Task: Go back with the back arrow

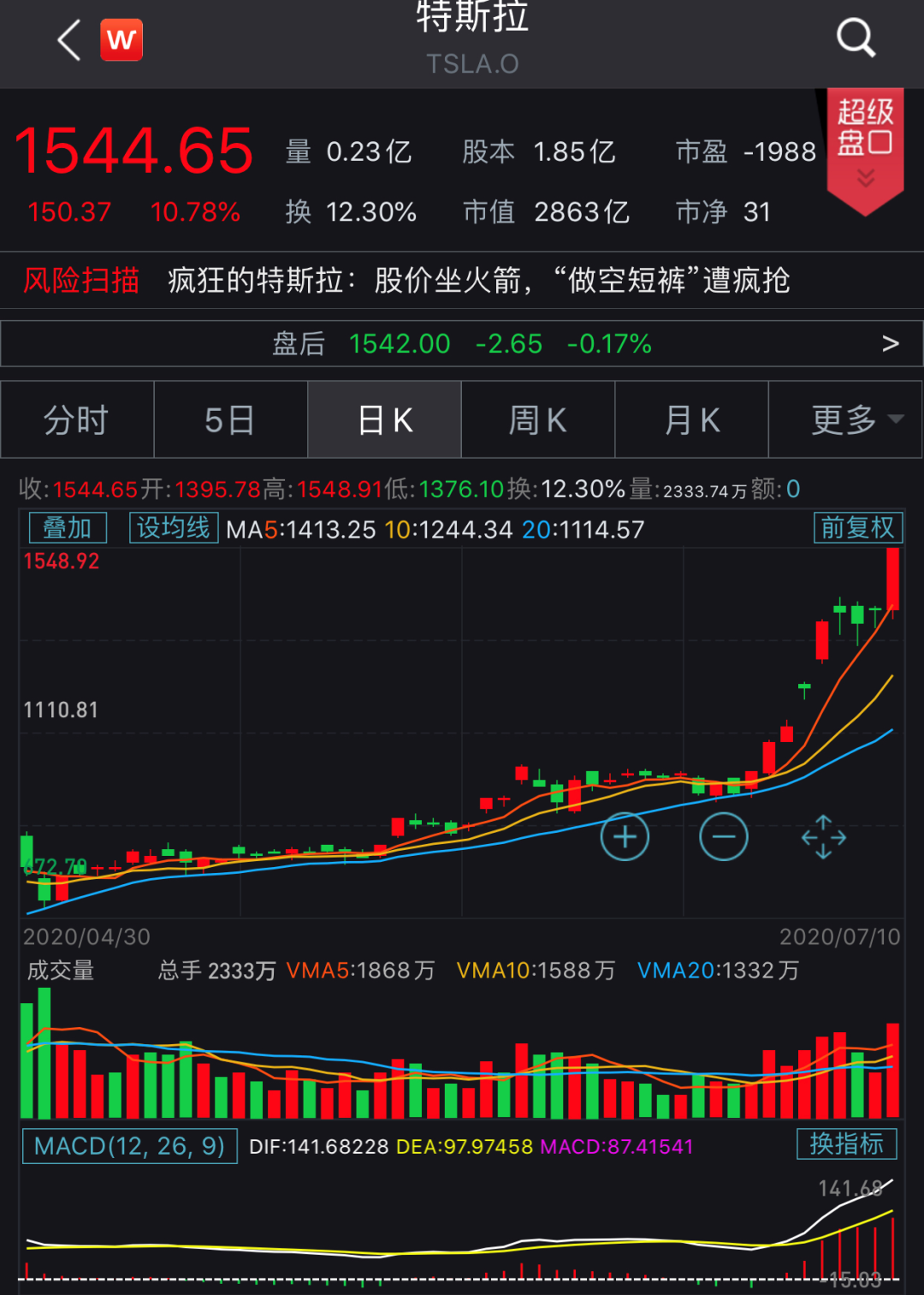Action: click(70, 40)
